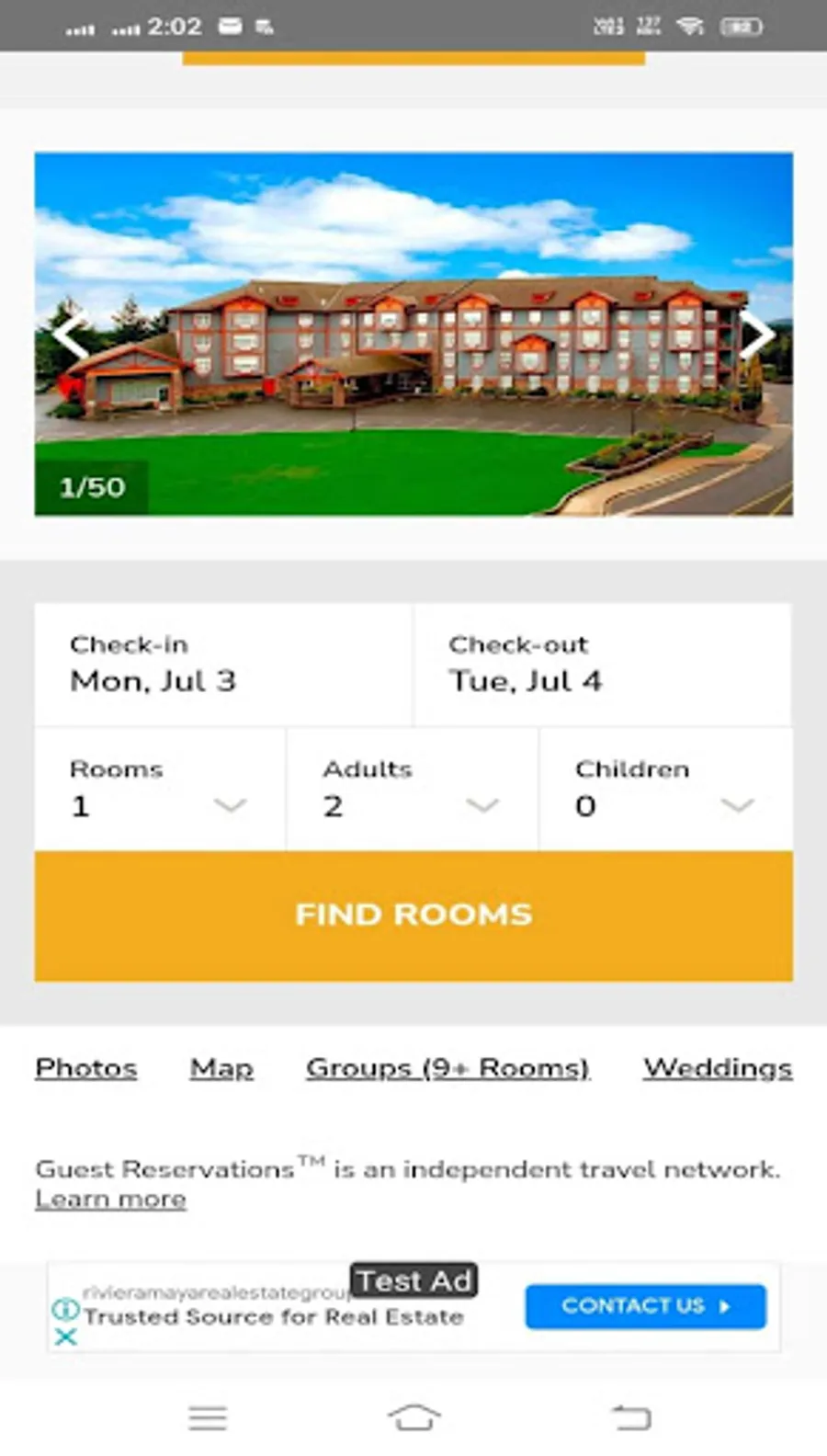827x1456 pixels.
Task: Close the real estate ad banner
Action: click(x=65, y=1337)
